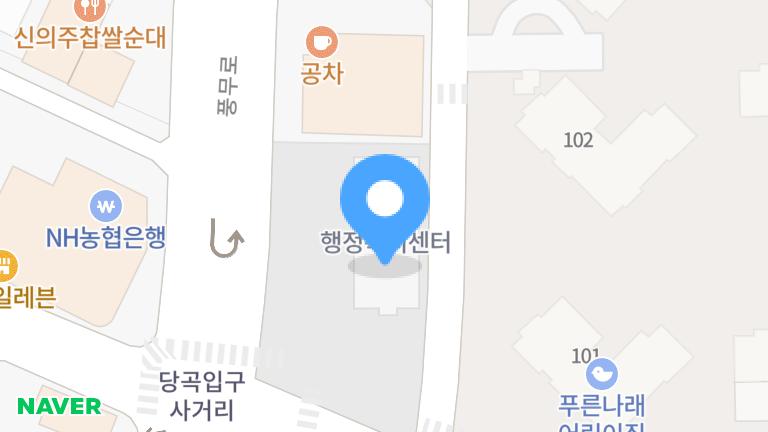Select the 푸른나래 어린이집 place marker

coord(601,376)
